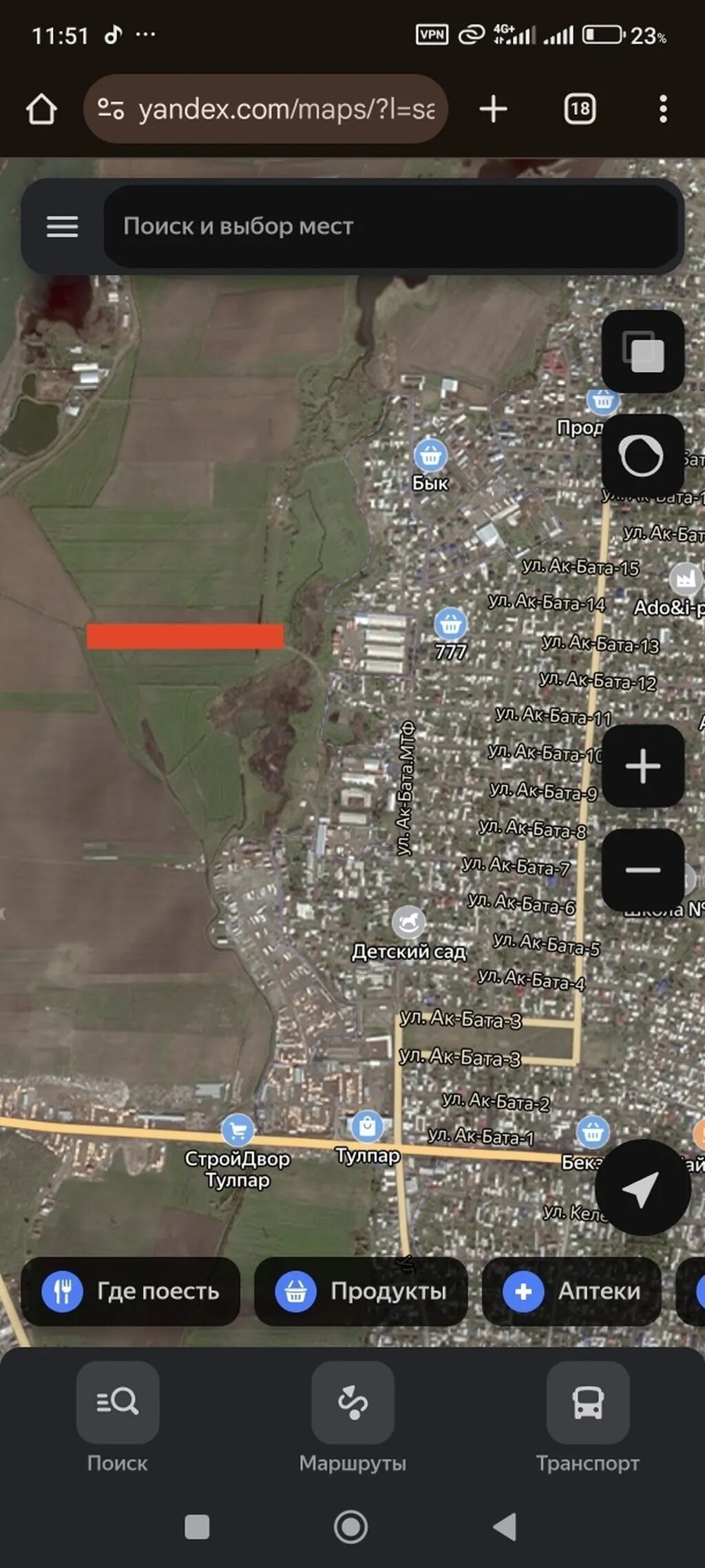Open a new browser tab

click(x=493, y=109)
